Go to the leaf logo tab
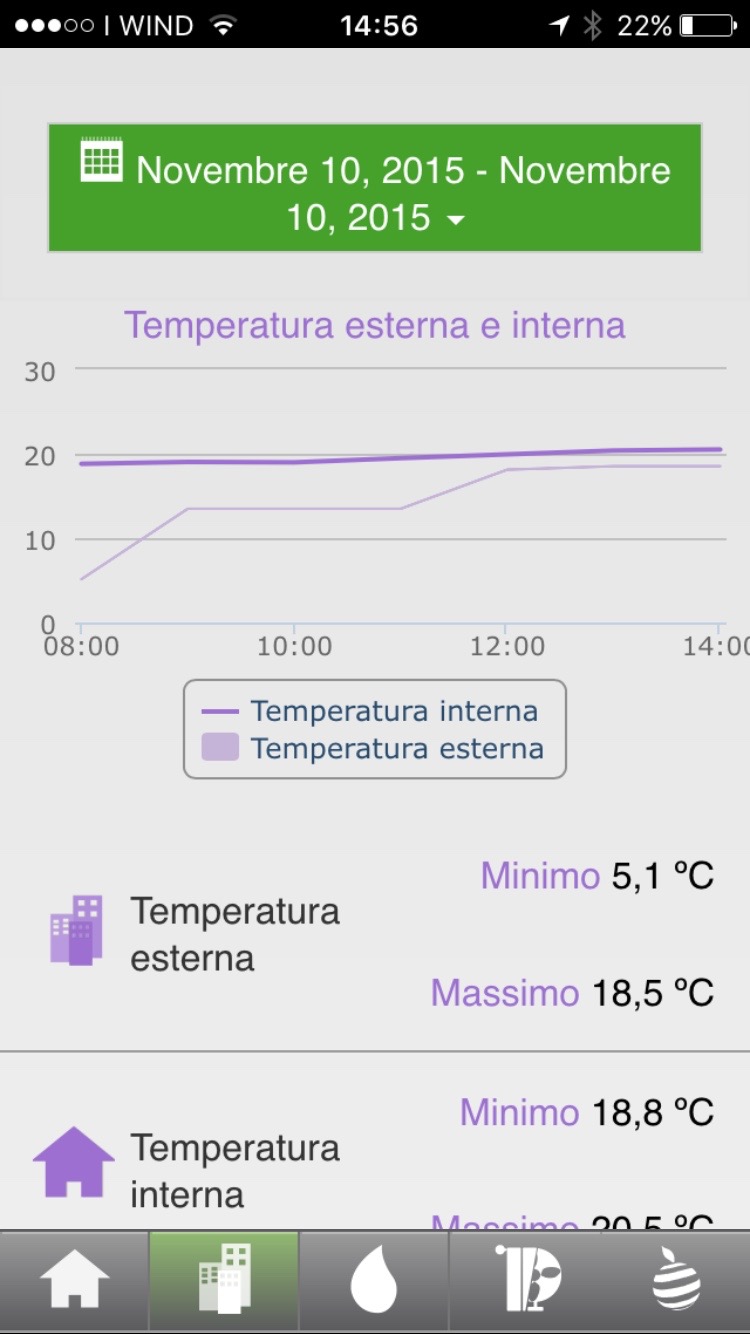 pyautogui.click(x=525, y=1282)
